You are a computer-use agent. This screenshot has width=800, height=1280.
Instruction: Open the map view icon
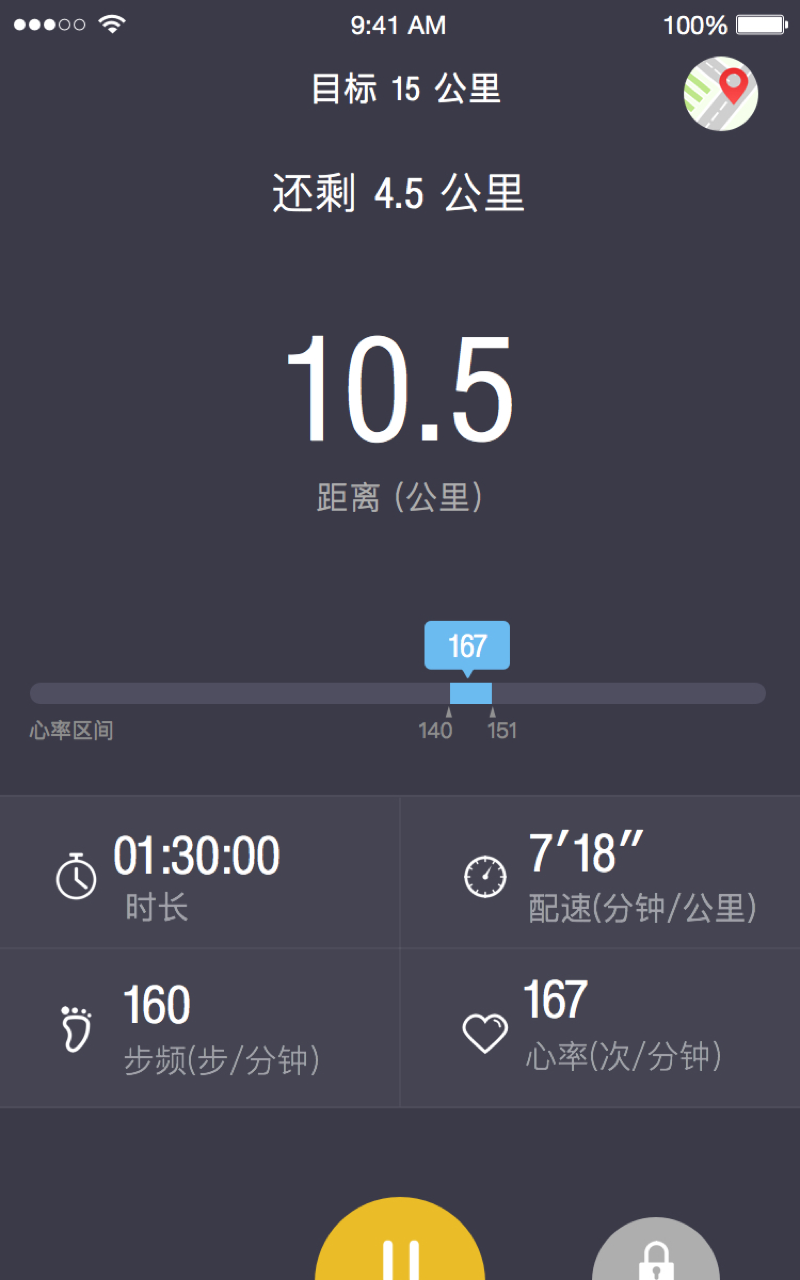click(720, 93)
